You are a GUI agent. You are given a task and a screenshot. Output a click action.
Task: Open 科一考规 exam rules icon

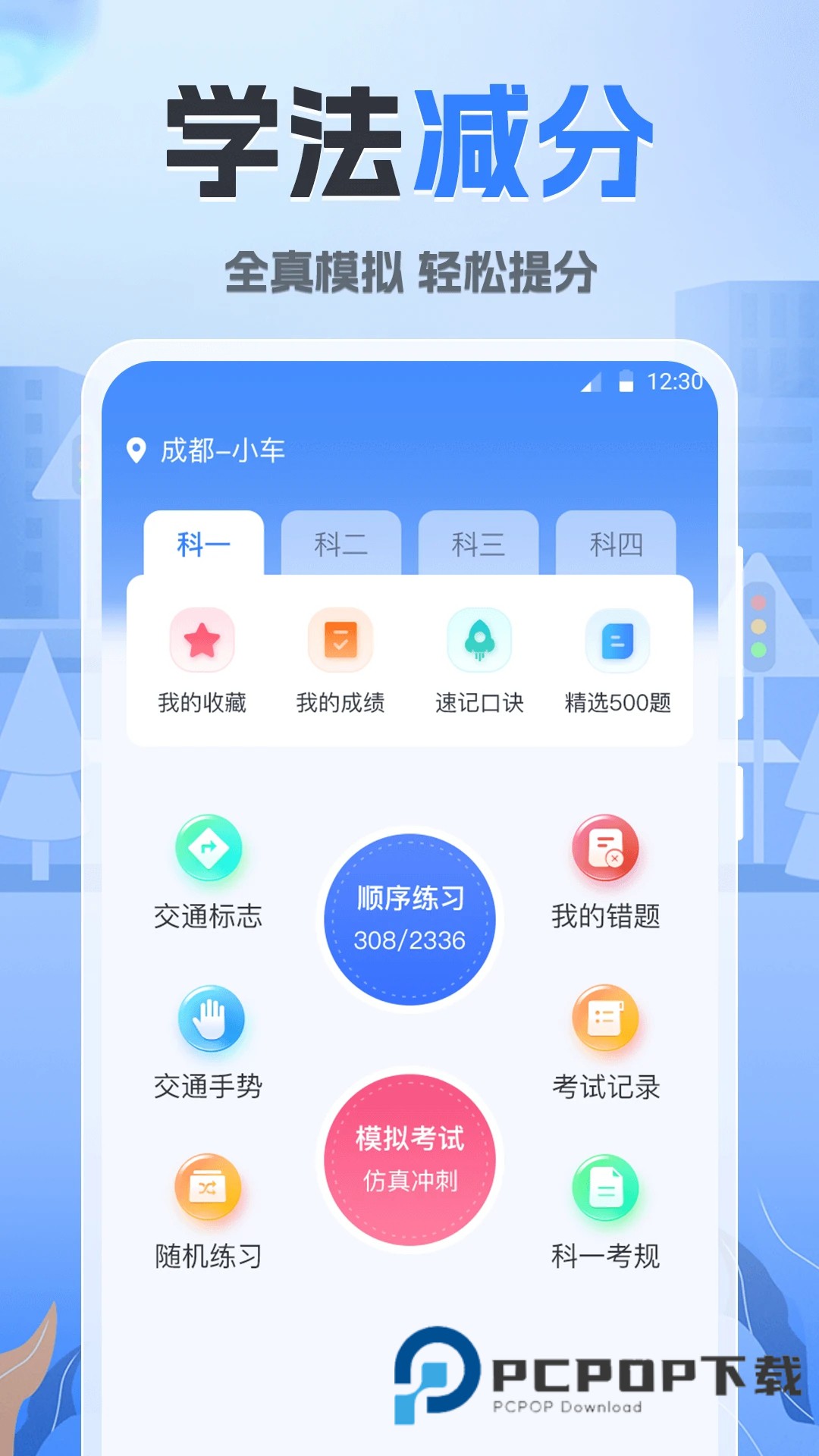point(605,1188)
